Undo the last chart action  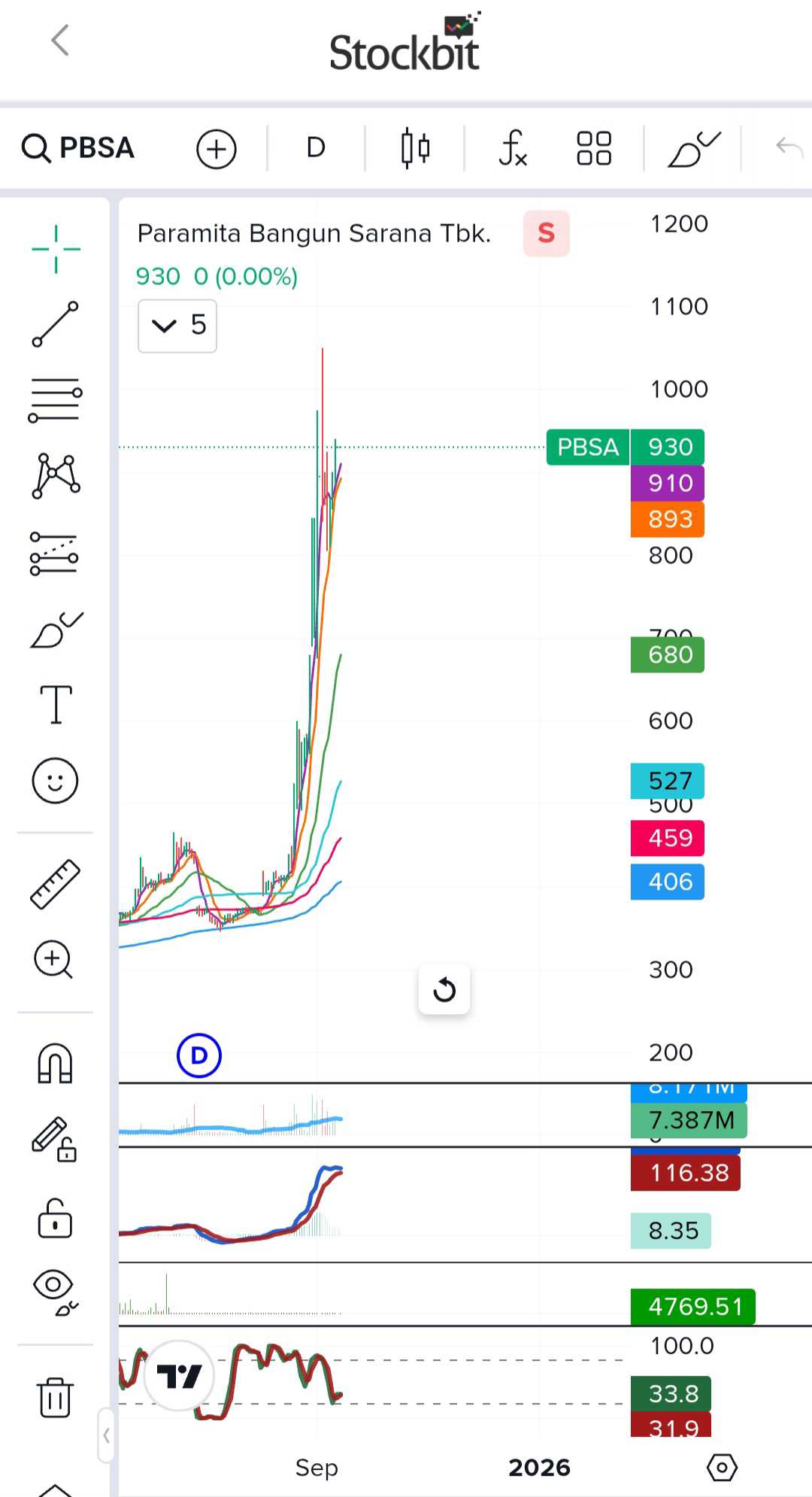coord(789,147)
